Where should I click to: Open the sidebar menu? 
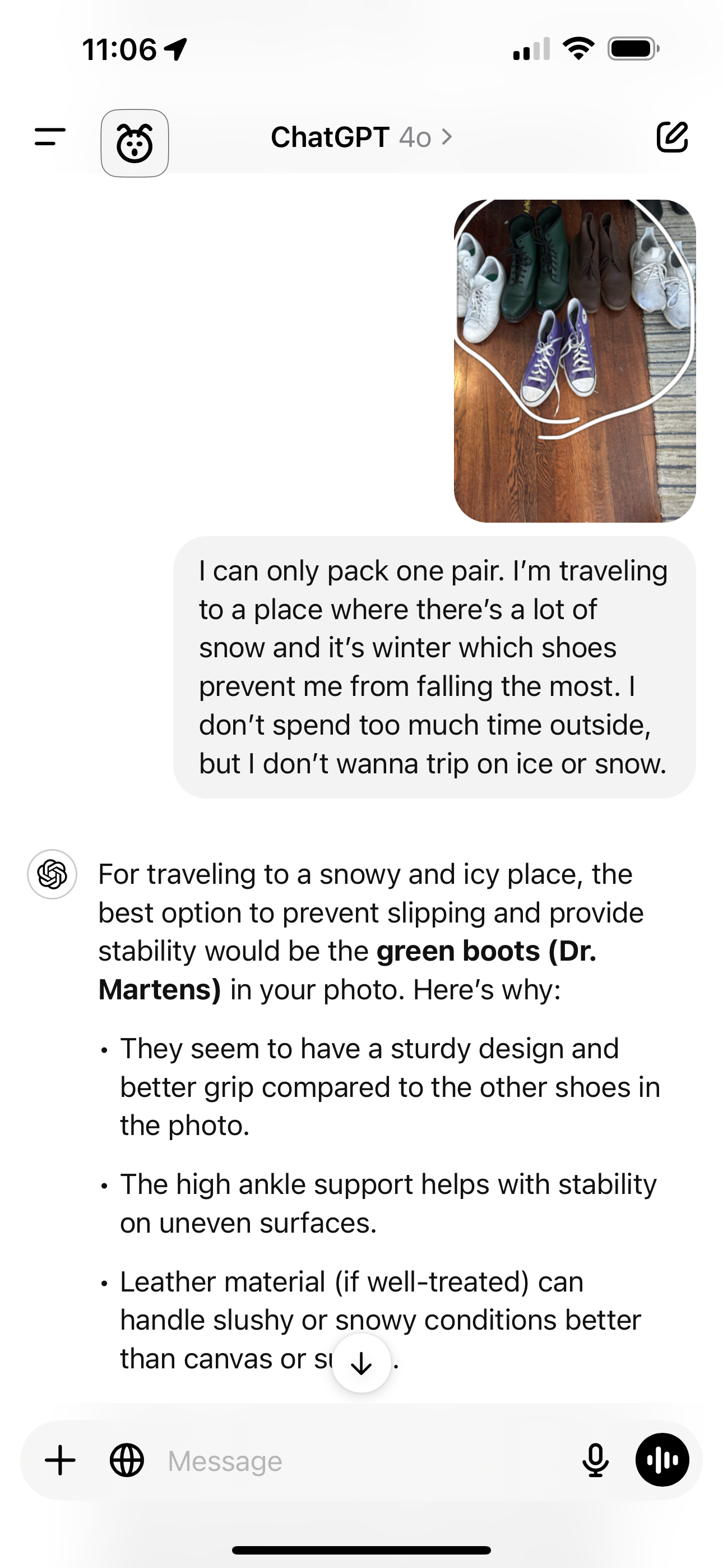pos(50,137)
